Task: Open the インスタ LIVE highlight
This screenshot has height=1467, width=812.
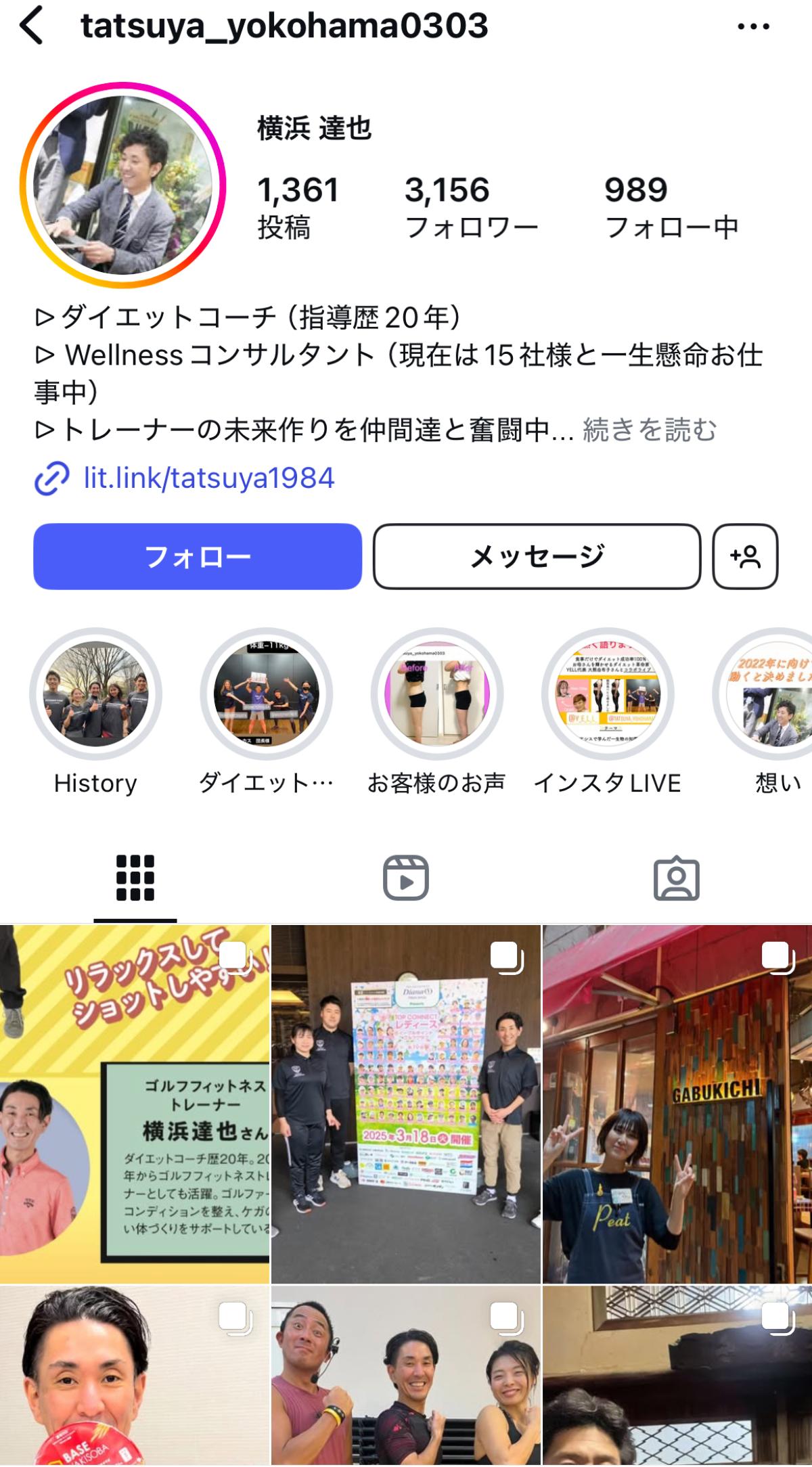Action: 607,712
